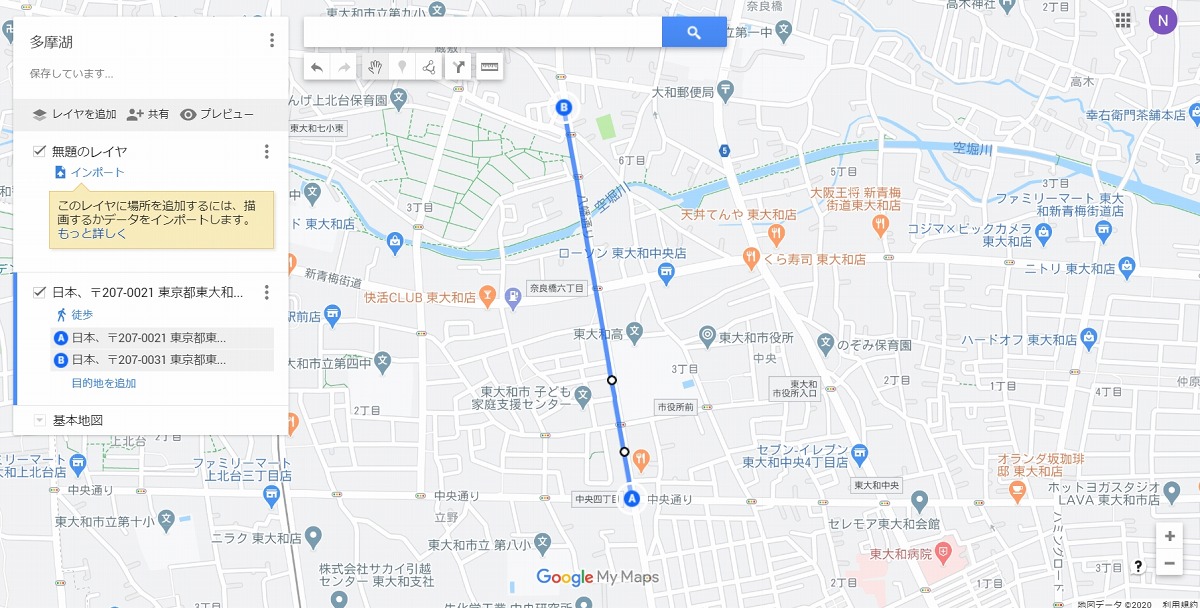
Task: Expand the 基本地図 base map selector
Action: point(40,421)
